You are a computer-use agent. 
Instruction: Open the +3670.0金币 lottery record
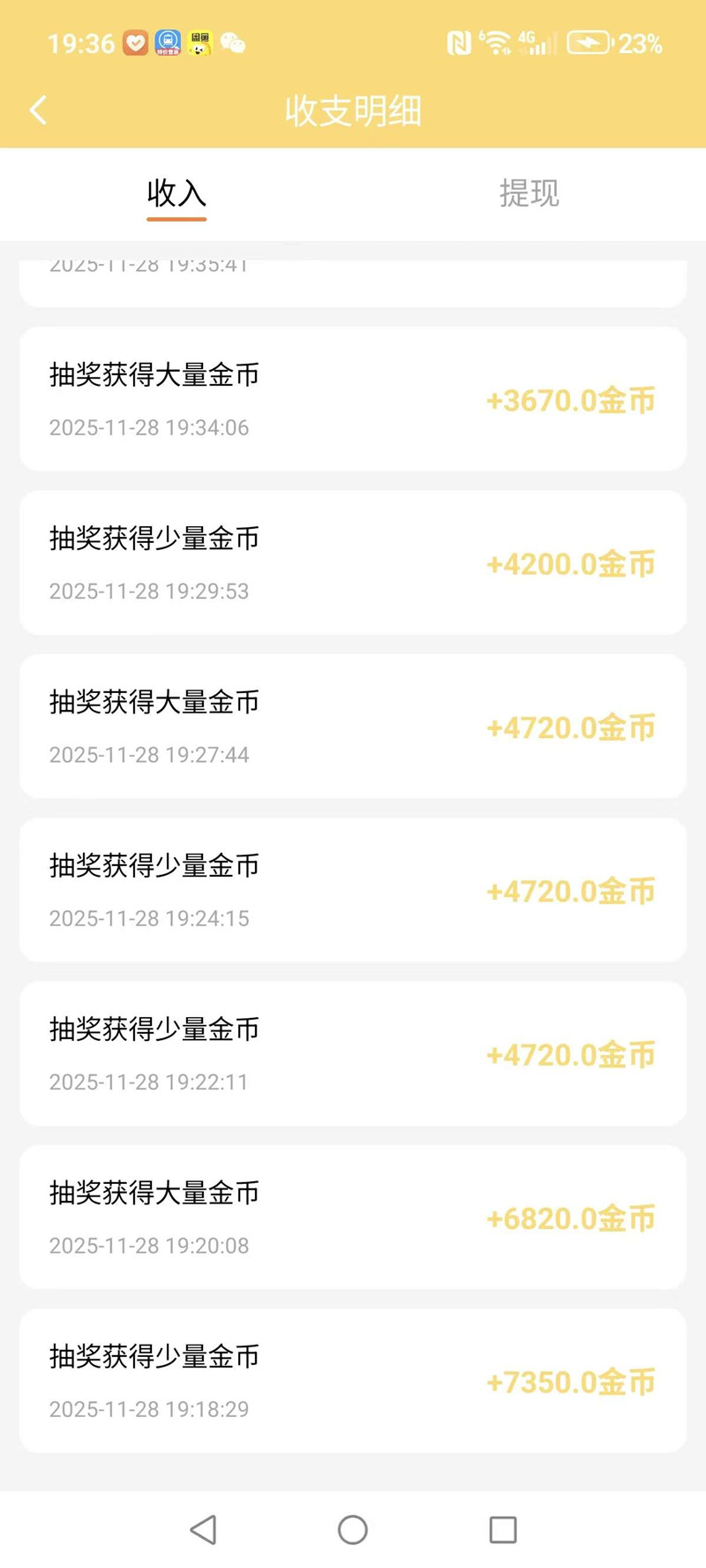[353, 397]
